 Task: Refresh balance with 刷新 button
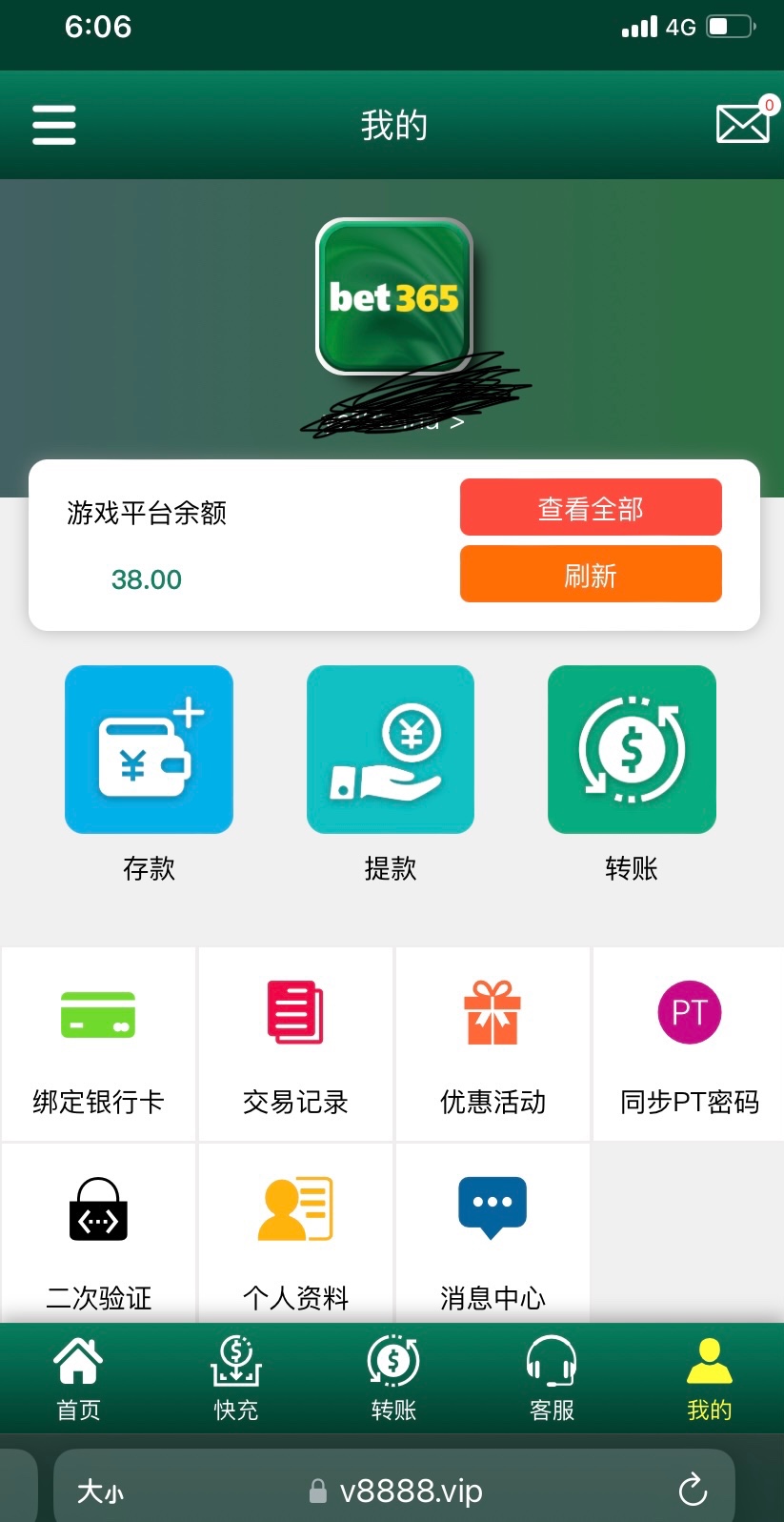tap(591, 575)
